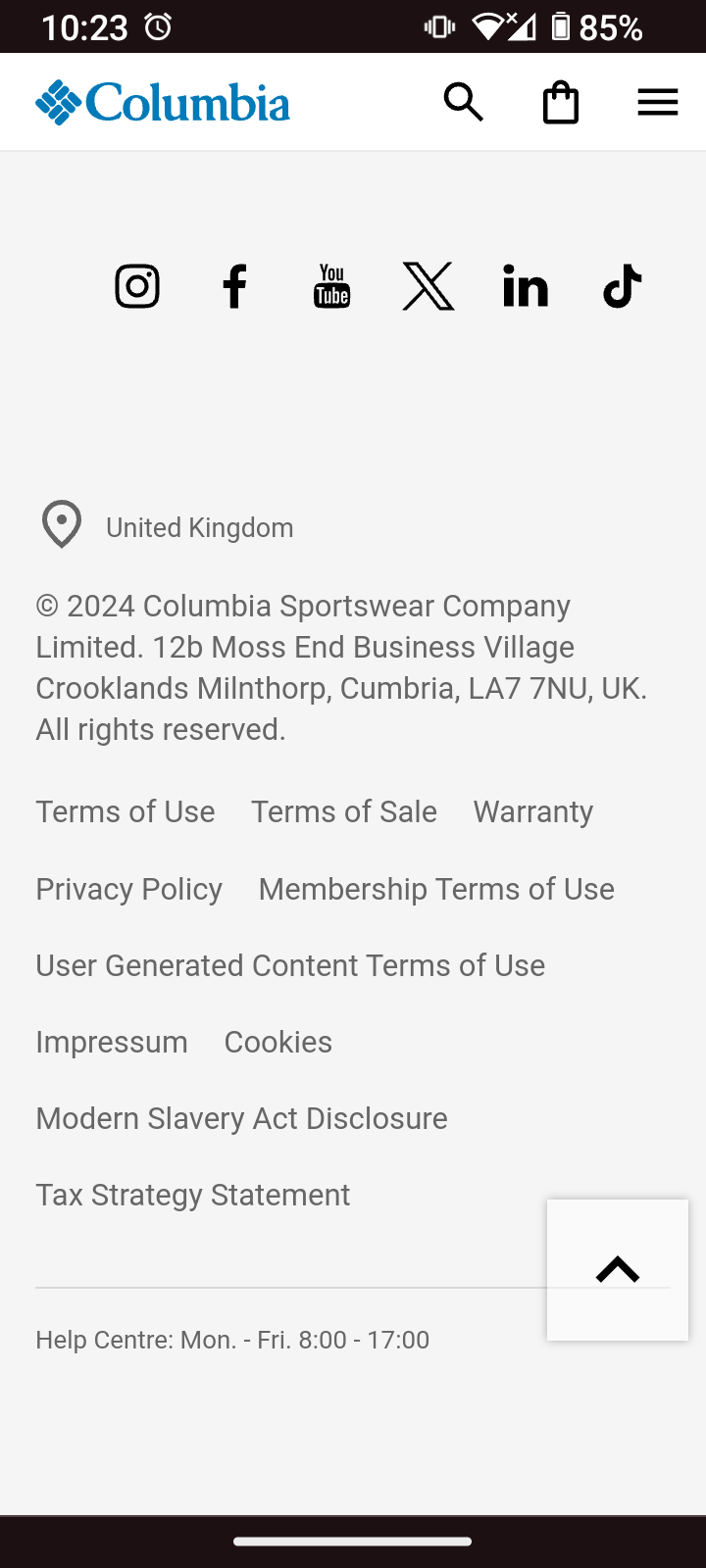View the Cookies page

278,1042
